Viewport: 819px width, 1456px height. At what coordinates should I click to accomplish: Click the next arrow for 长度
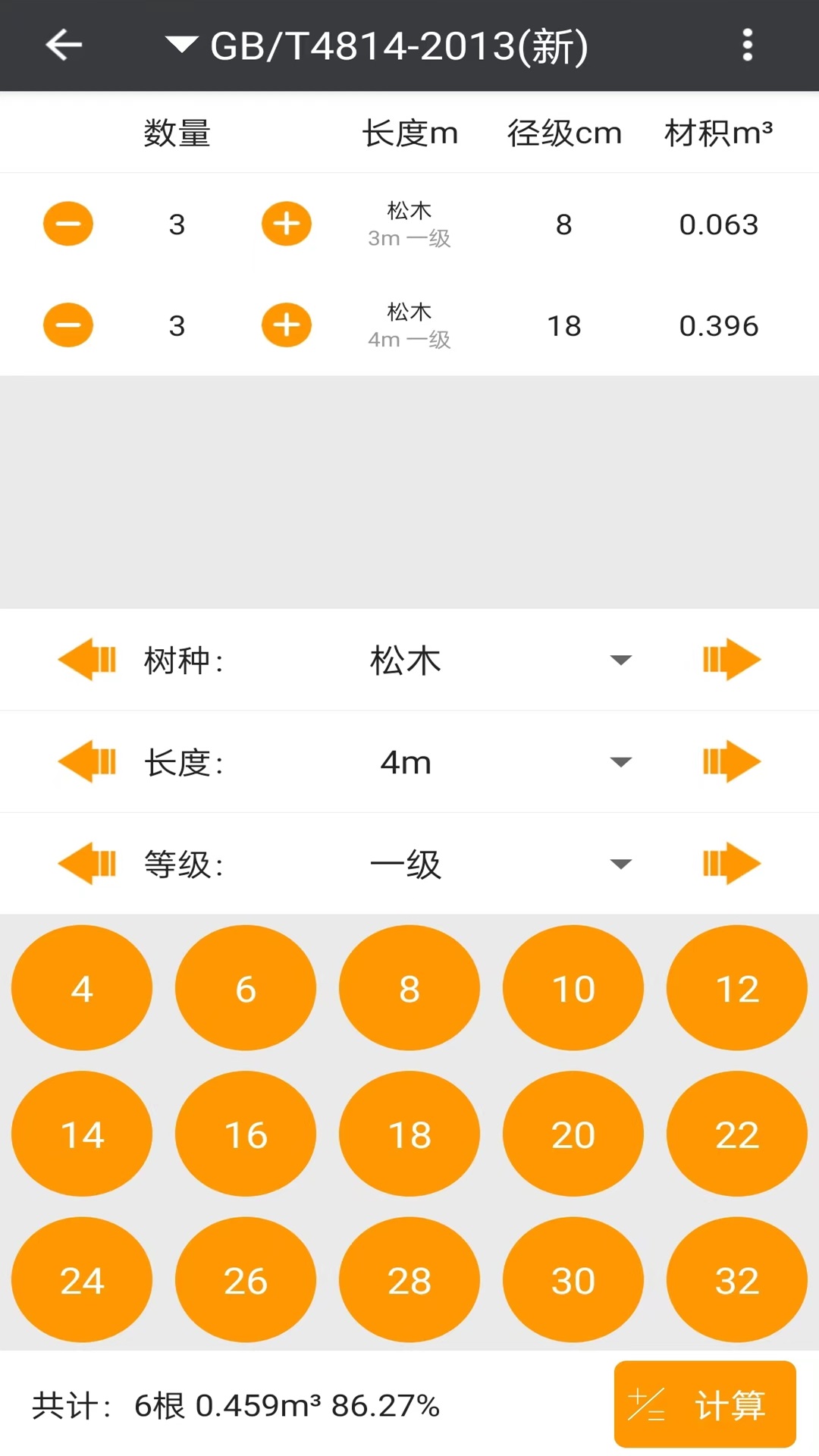click(731, 761)
